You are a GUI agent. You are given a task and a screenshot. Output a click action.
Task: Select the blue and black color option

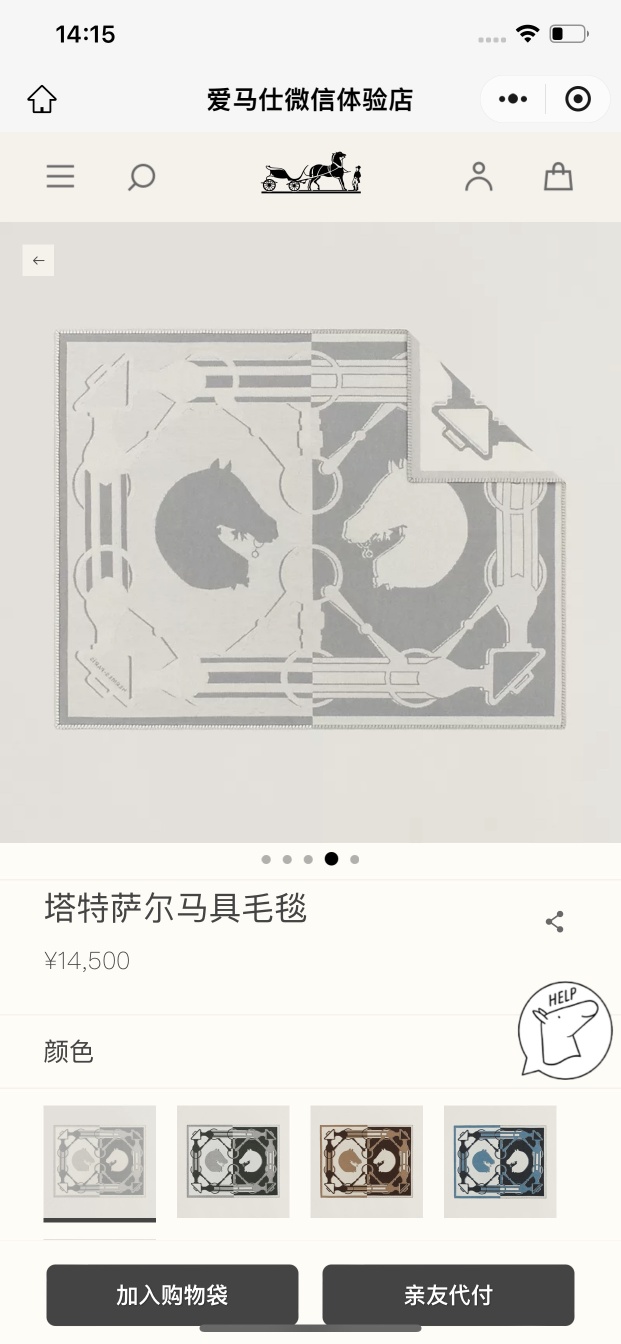[x=500, y=1161]
